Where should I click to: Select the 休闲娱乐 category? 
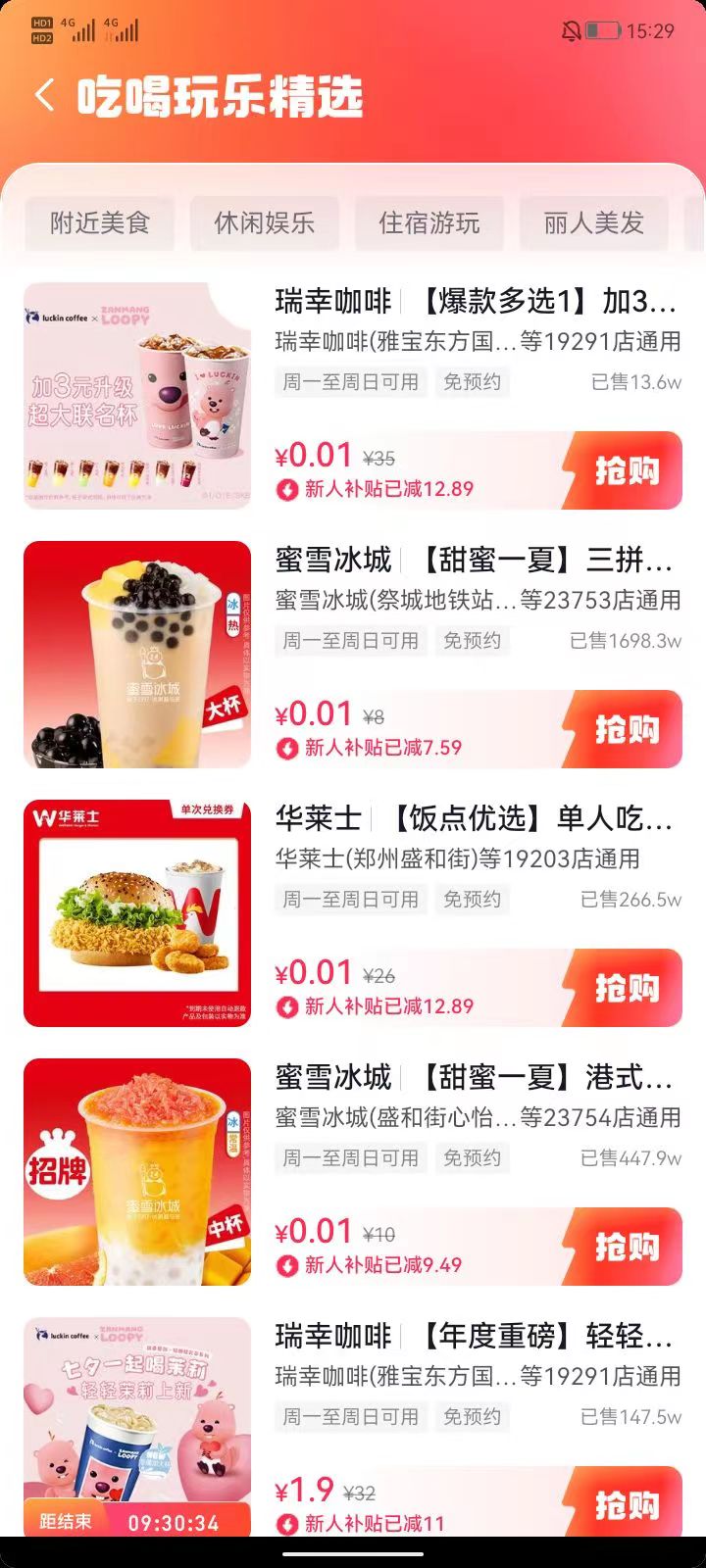[265, 222]
